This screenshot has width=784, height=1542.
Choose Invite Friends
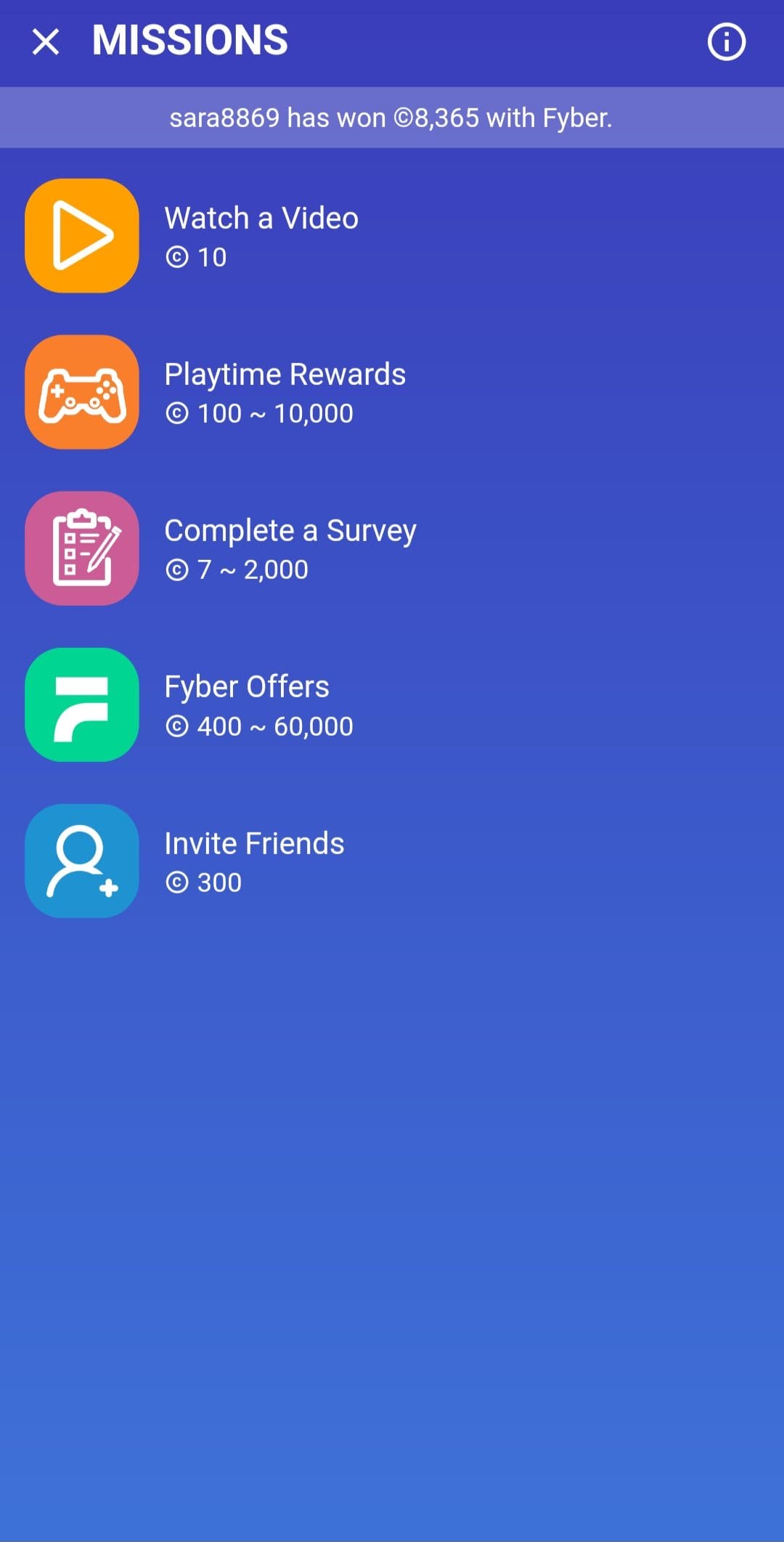point(392,861)
